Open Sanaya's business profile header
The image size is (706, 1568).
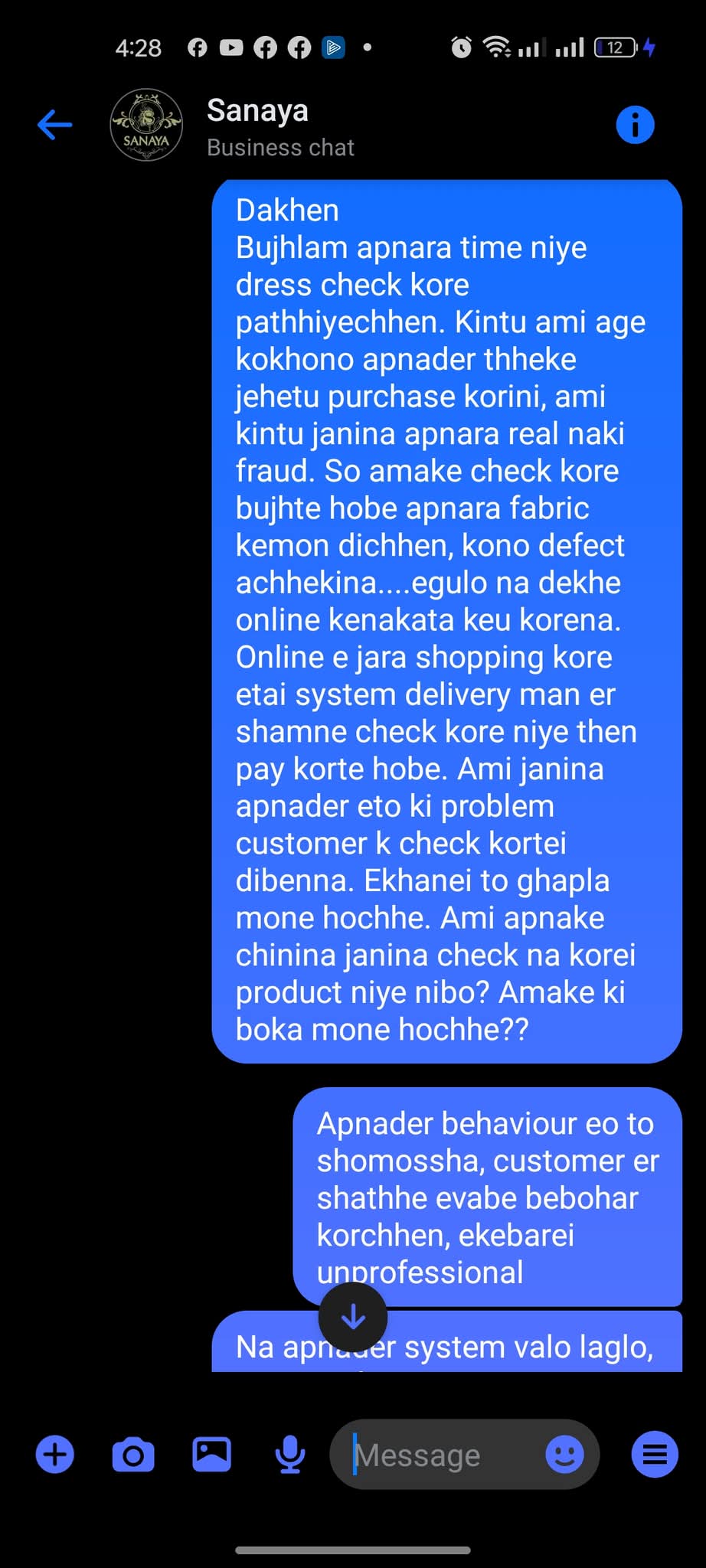[x=234, y=126]
